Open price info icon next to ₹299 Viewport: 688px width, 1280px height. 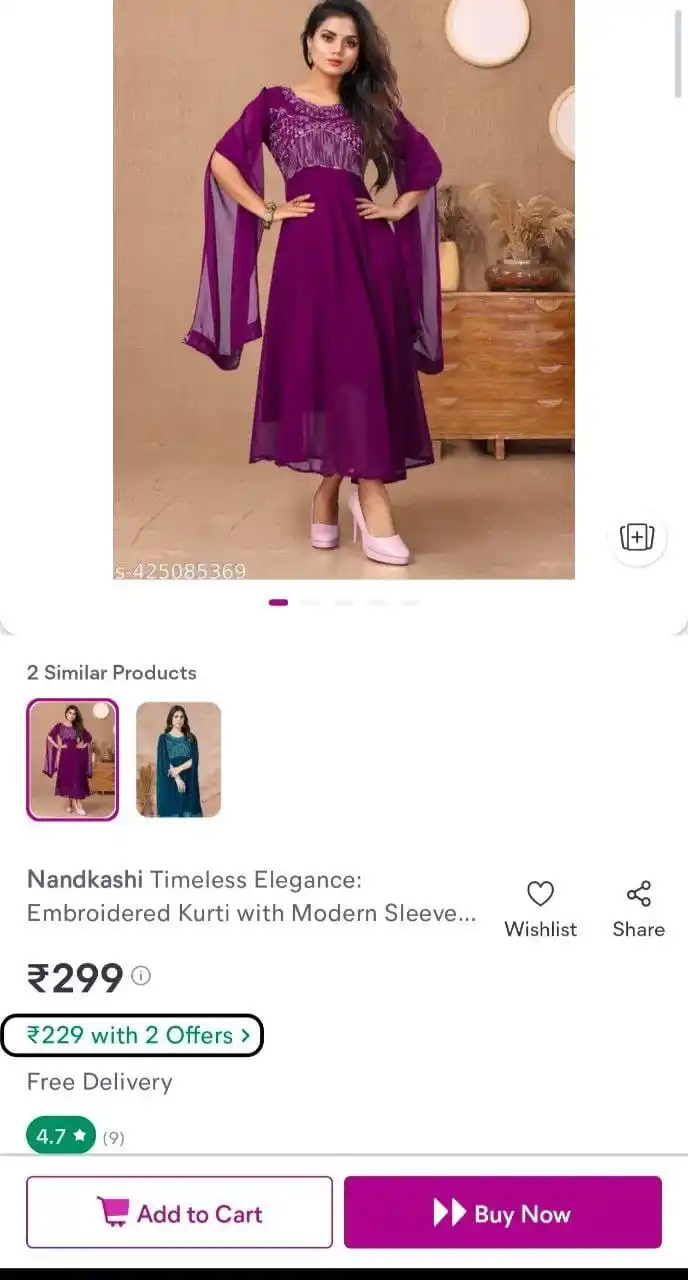[x=141, y=975]
